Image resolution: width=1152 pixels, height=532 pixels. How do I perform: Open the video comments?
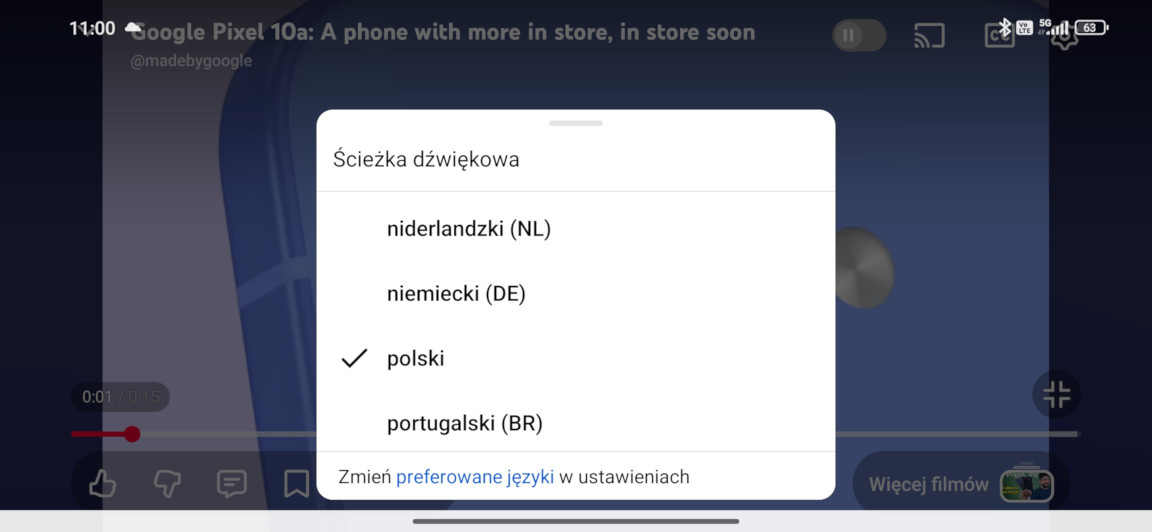232,484
